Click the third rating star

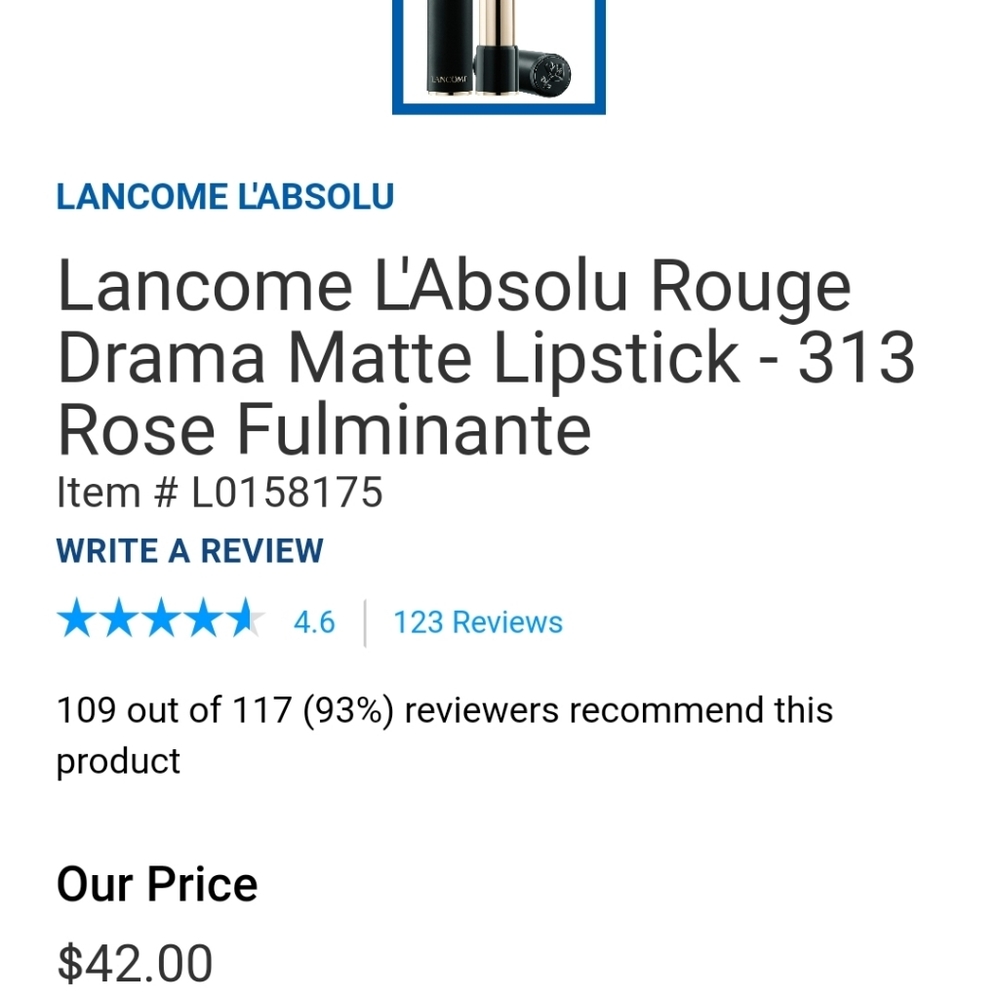point(163,620)
